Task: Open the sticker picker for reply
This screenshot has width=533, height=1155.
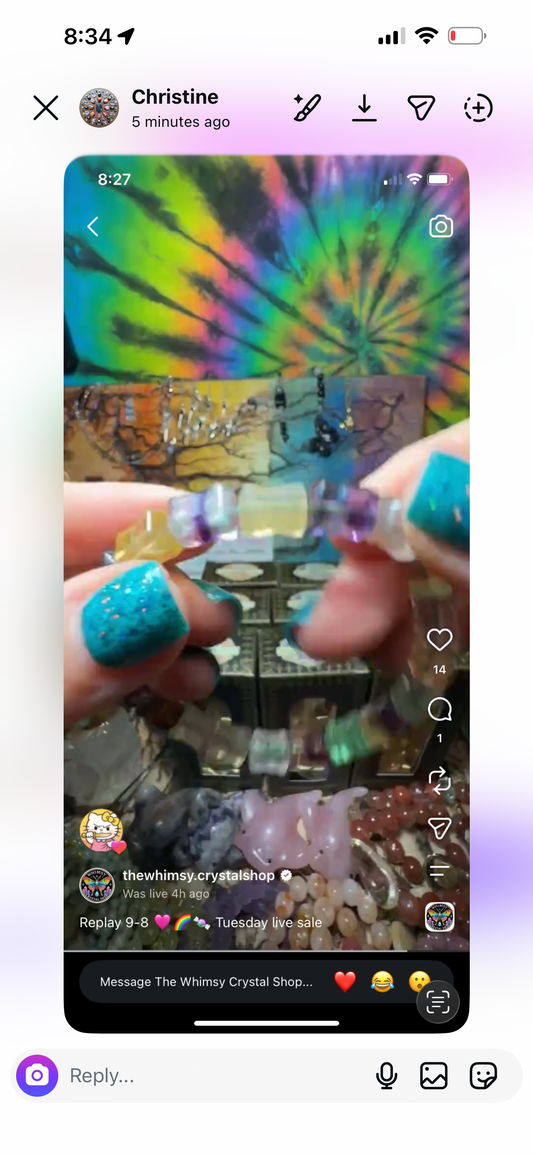Action: pyautogui.click(x=483, y=1076)
